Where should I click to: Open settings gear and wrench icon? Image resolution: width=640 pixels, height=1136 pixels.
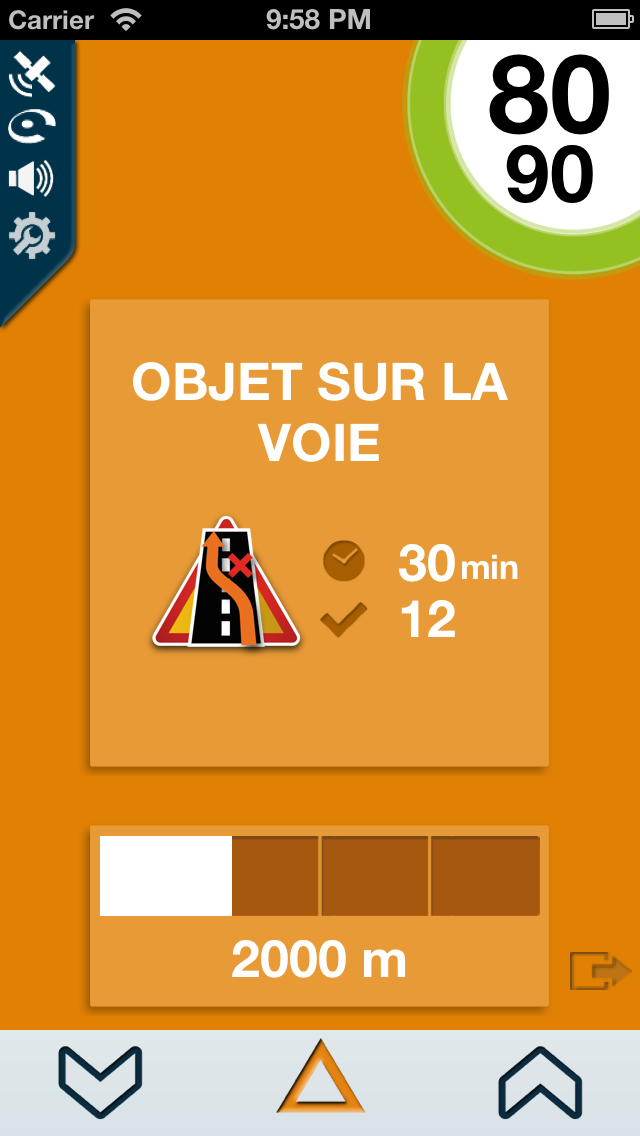coord(31,236)
